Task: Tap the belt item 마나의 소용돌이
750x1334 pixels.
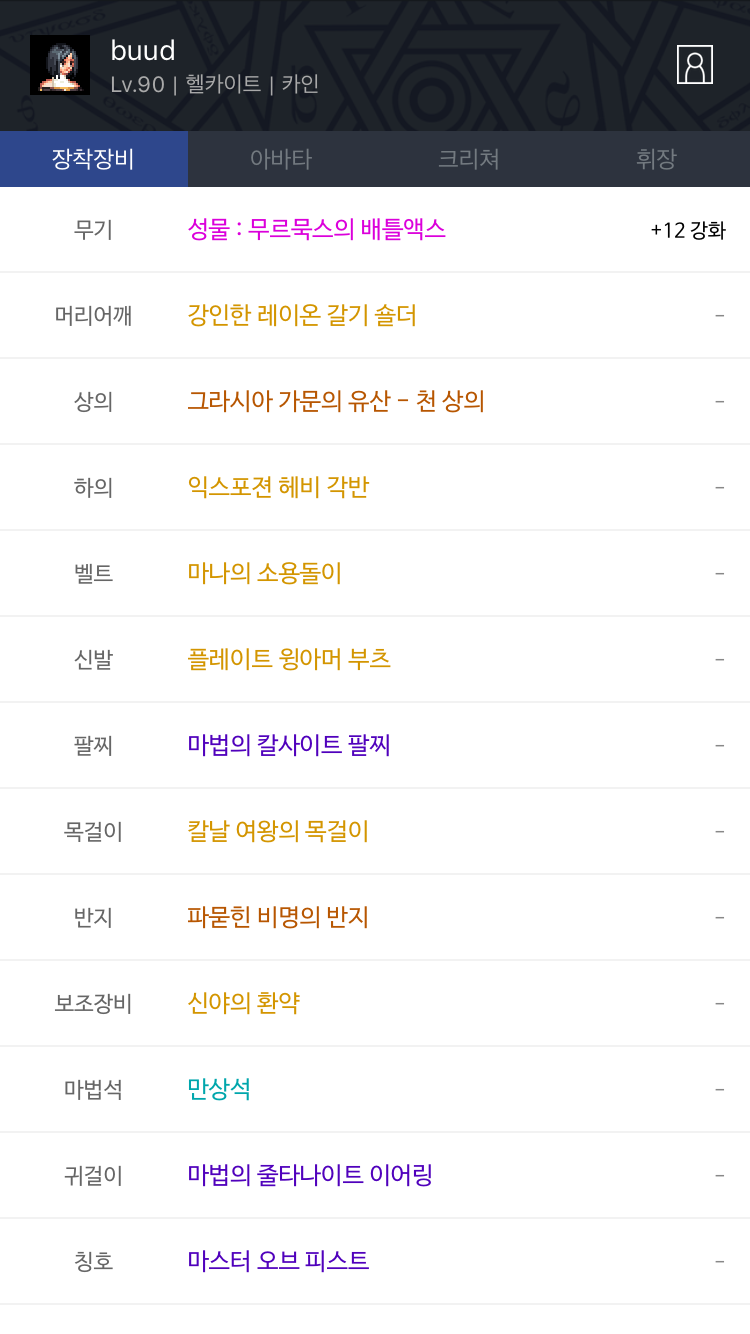Action: (264, 573)
